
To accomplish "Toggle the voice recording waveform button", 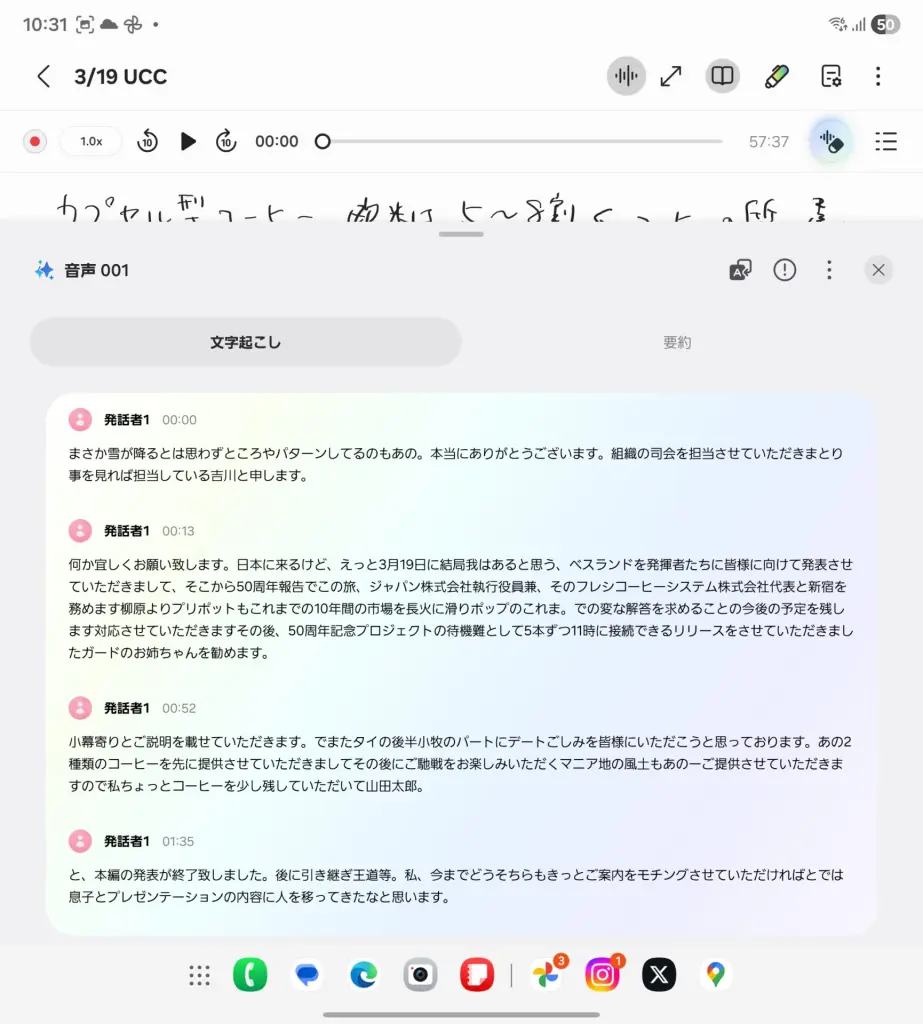I will pos(626,77).
